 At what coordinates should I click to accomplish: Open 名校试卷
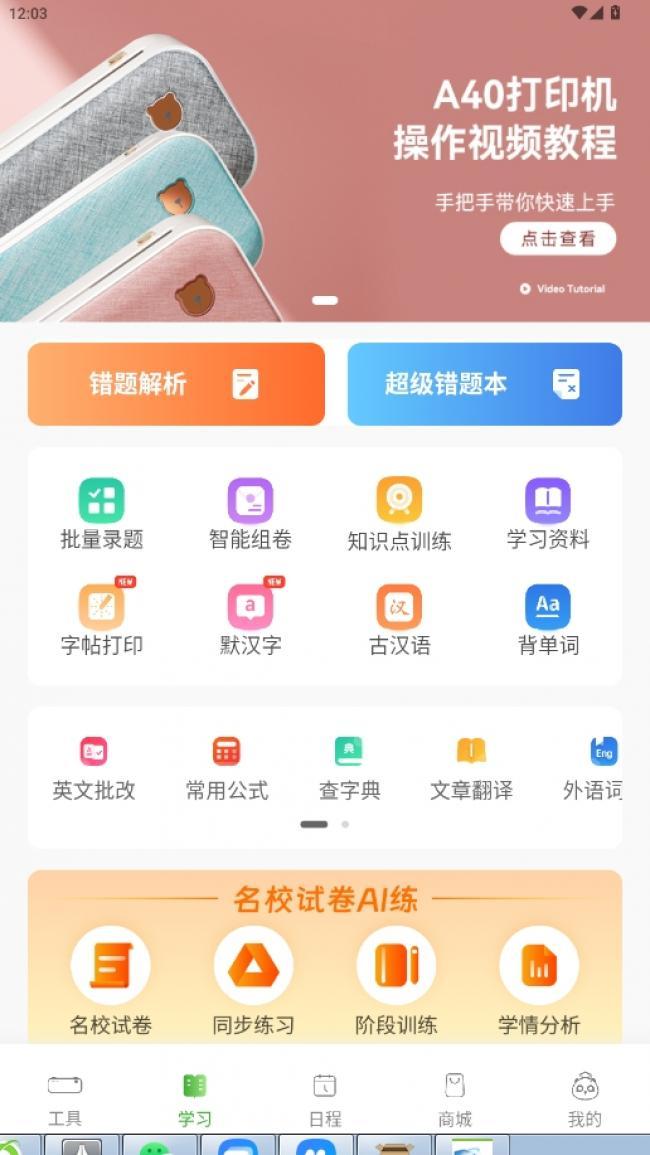click(111, 981)
